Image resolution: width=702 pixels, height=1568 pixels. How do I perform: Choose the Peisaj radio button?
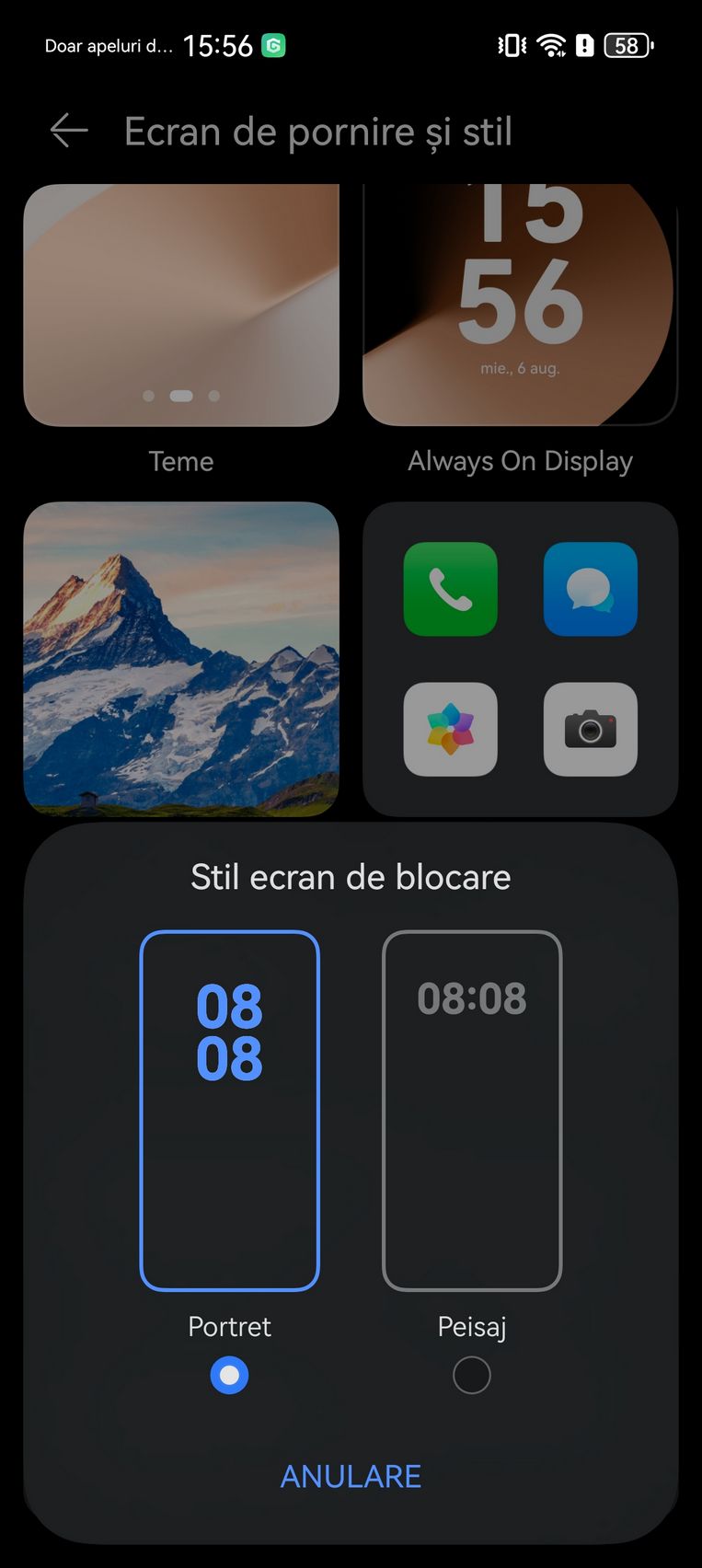pos(472,1375)
